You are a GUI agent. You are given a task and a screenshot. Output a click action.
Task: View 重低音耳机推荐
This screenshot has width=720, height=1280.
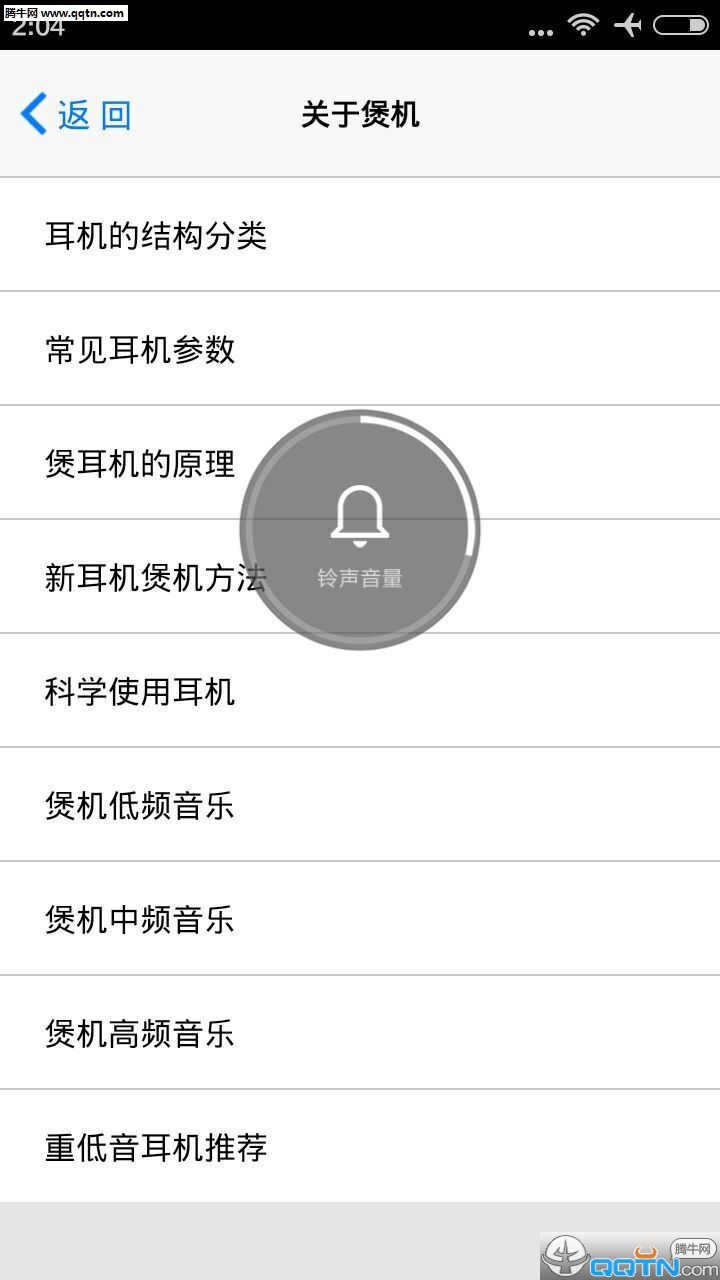pyautogui.click(x=360, y=1147)
